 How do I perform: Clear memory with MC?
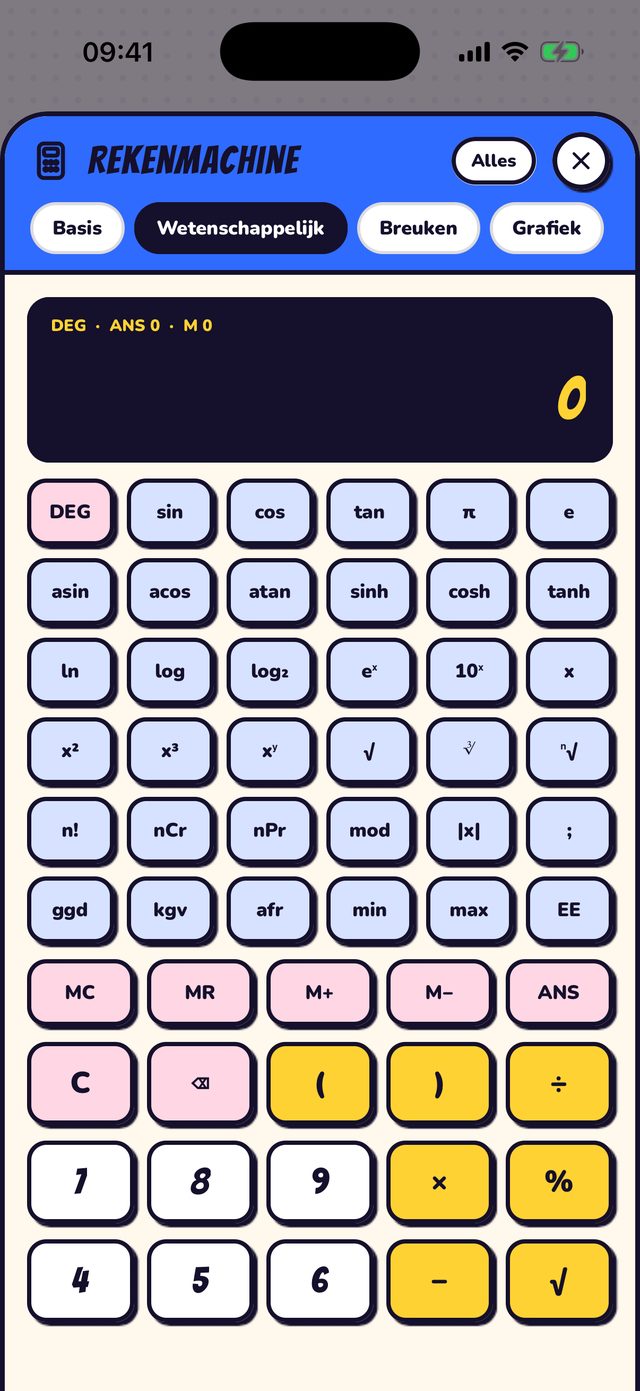click(80, 992)
